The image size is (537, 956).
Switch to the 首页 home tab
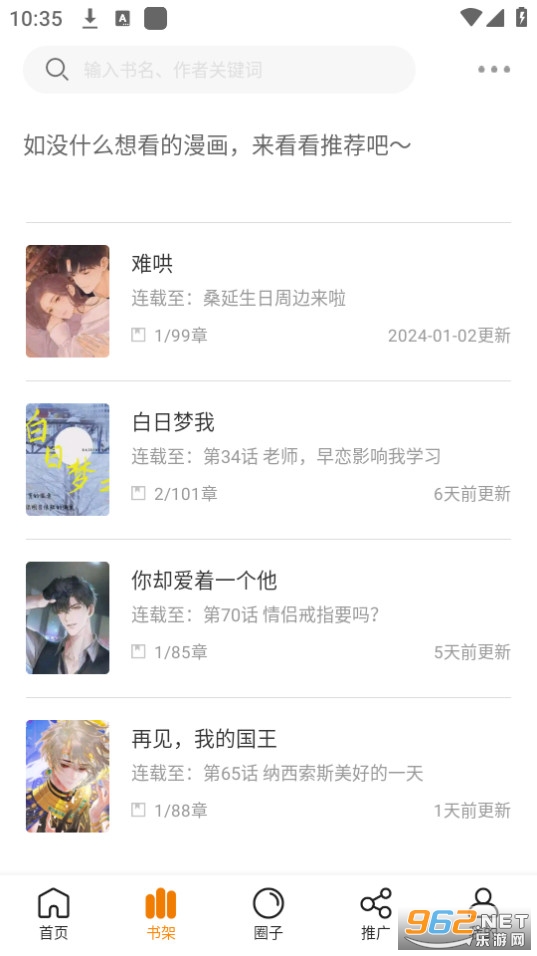pyautogui.click(x=54, y=914)
